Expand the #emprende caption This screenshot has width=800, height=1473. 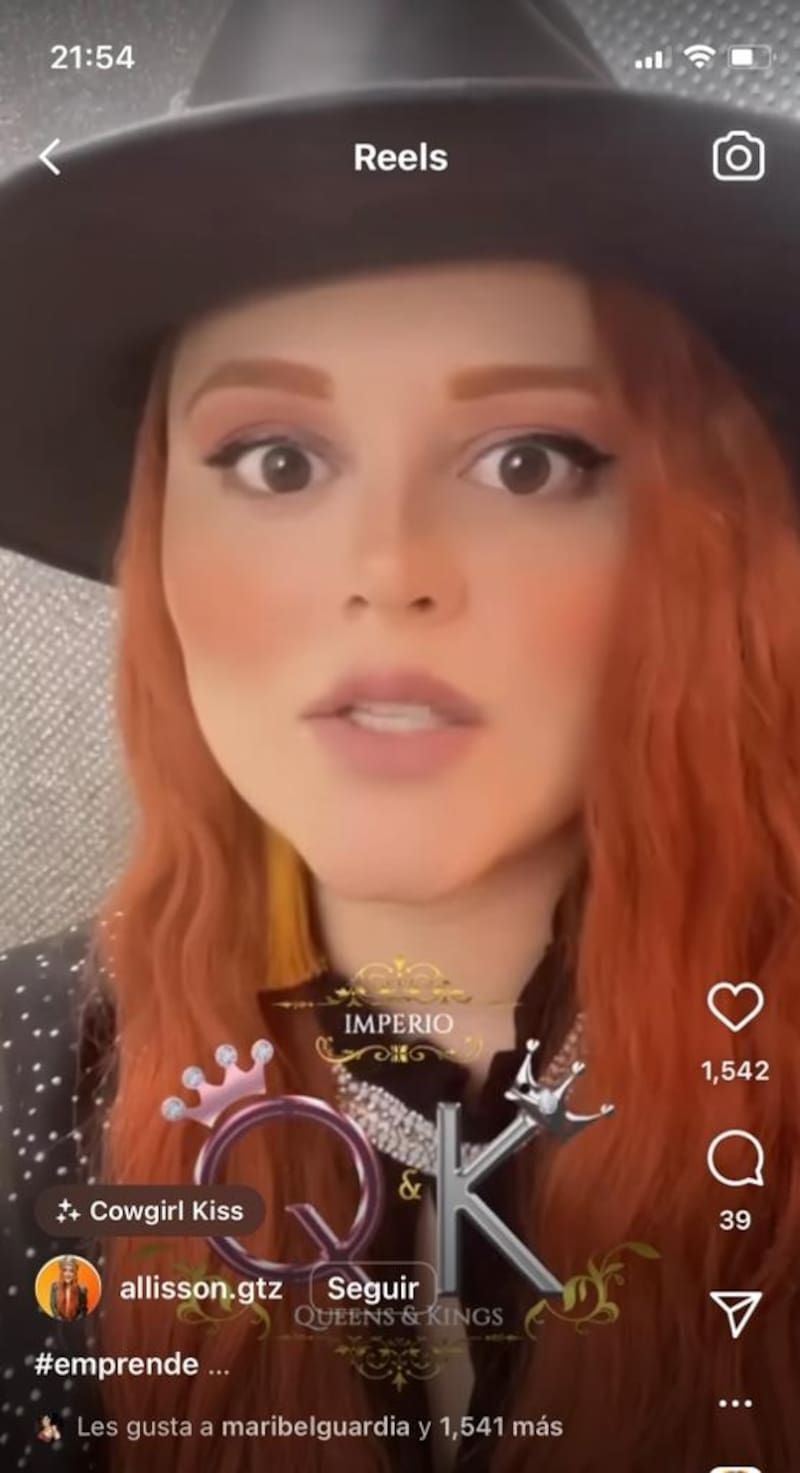217,1365
